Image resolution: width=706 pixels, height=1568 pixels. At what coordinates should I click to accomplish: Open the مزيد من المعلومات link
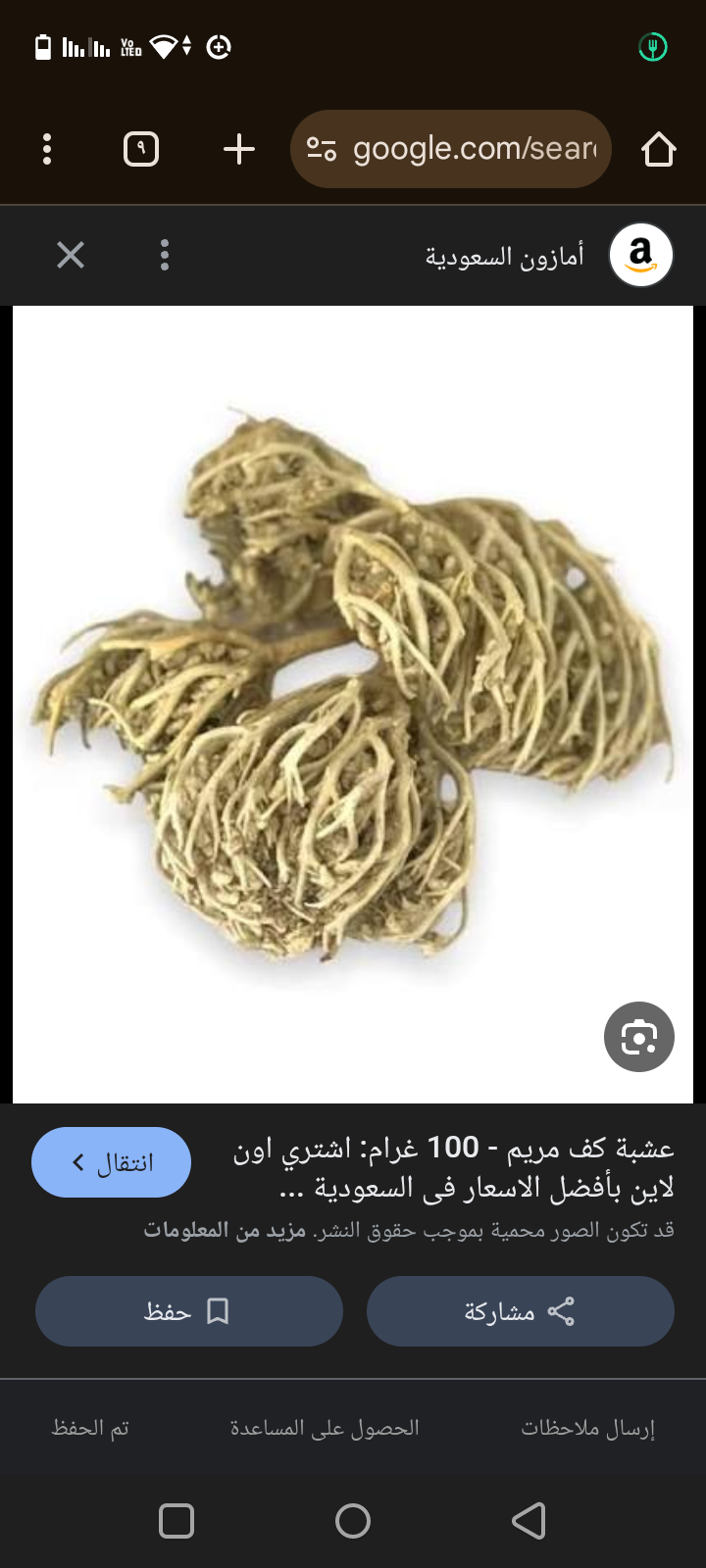[225, 1230]
